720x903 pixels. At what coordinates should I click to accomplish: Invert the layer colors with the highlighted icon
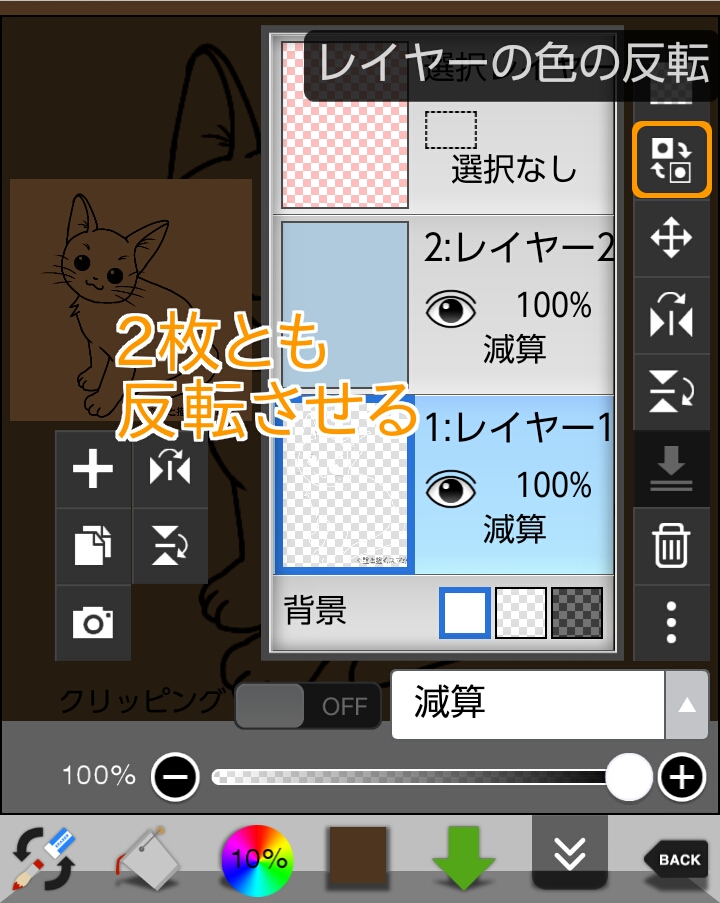point(671,160)
